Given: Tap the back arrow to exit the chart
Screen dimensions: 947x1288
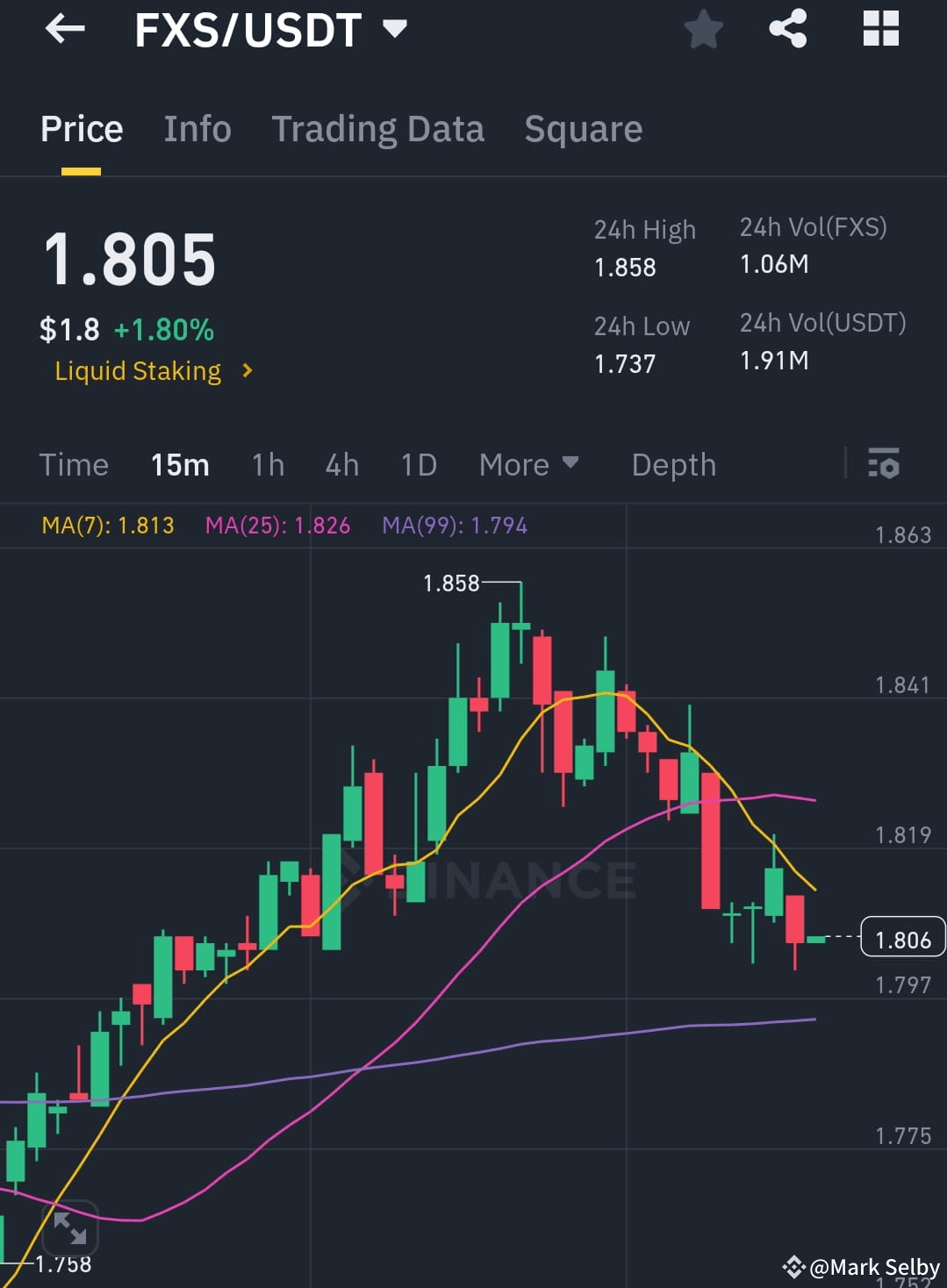Looking at the screenshot, I should click(x=63, y=29).
